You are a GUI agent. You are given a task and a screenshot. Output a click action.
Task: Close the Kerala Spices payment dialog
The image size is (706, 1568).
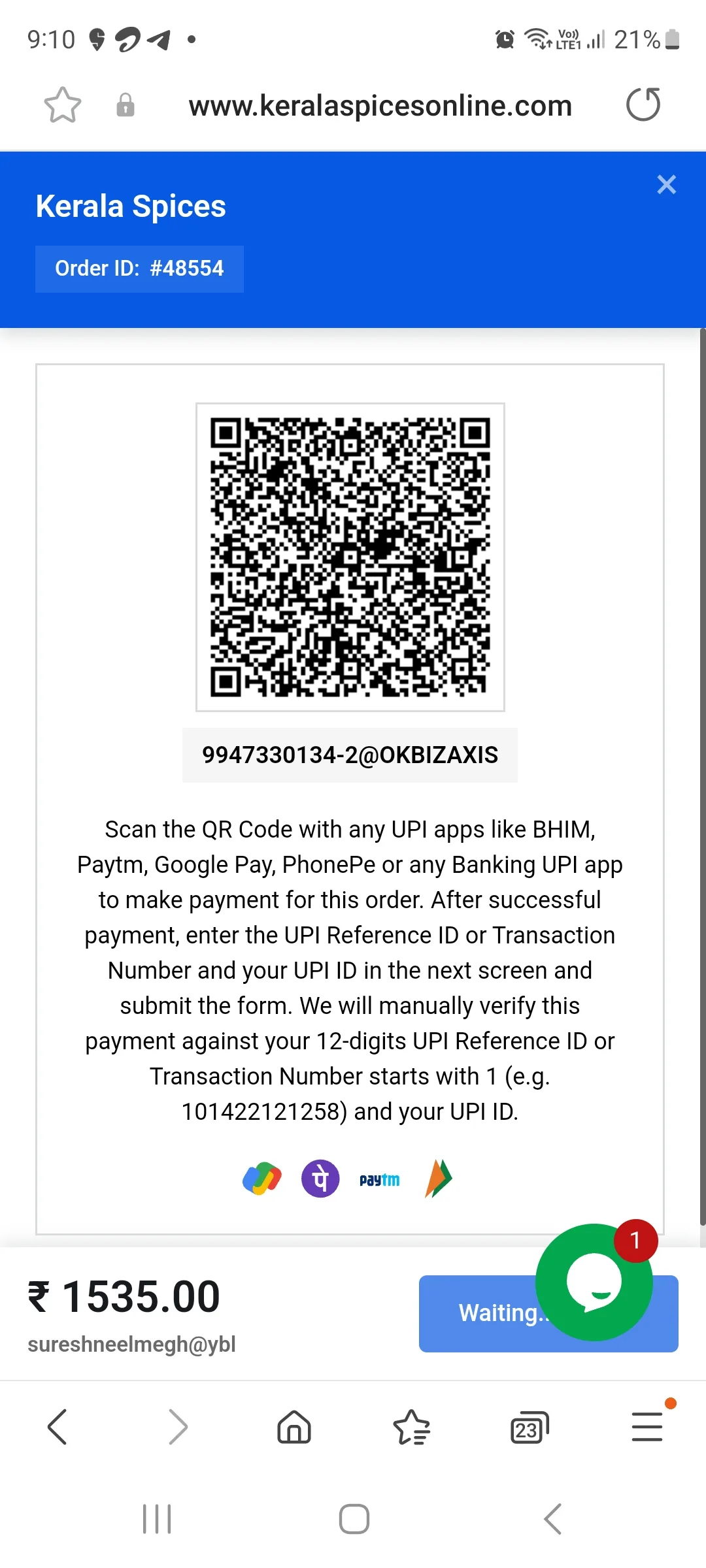pyautogui.click(x=666, y=185)
